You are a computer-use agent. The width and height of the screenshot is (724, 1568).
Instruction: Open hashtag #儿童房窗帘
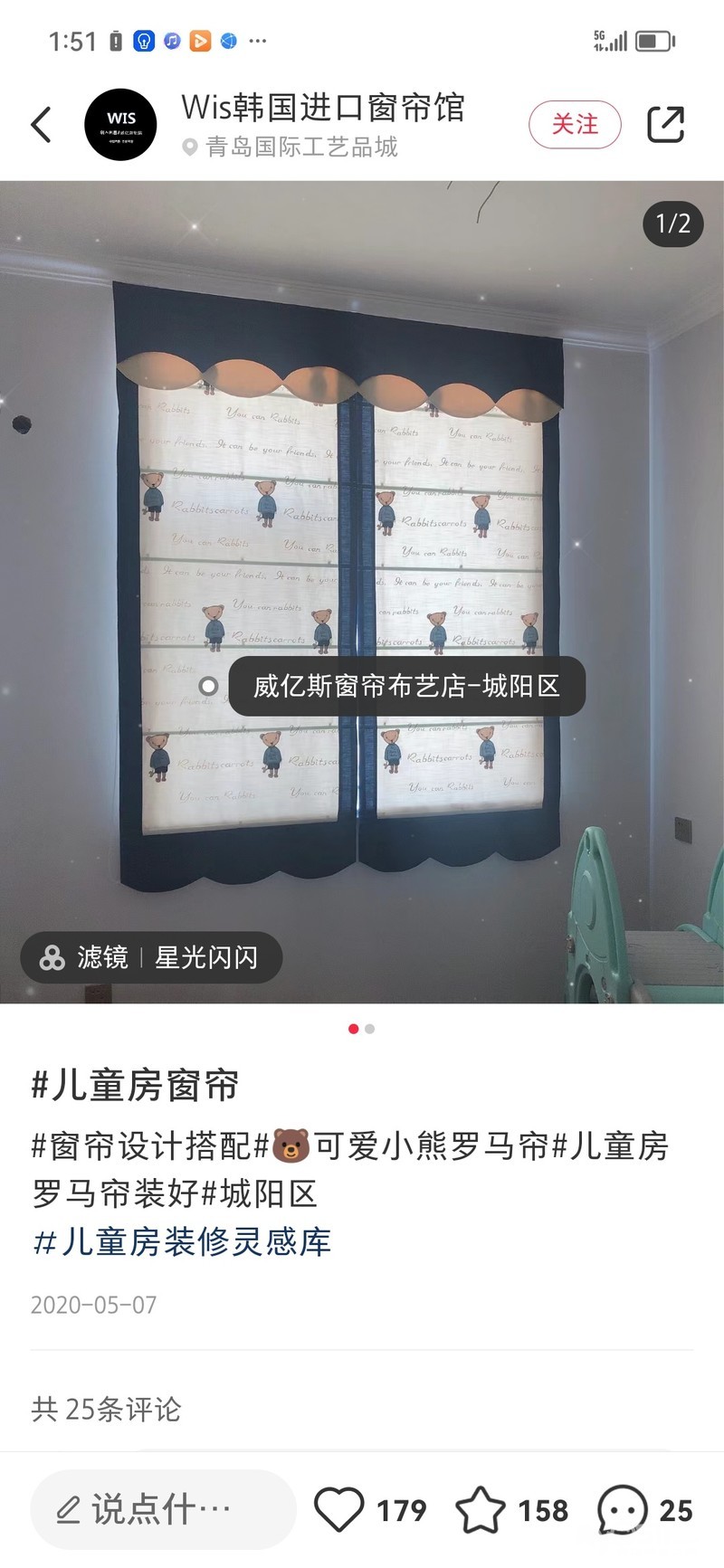tap(136, 1085)
